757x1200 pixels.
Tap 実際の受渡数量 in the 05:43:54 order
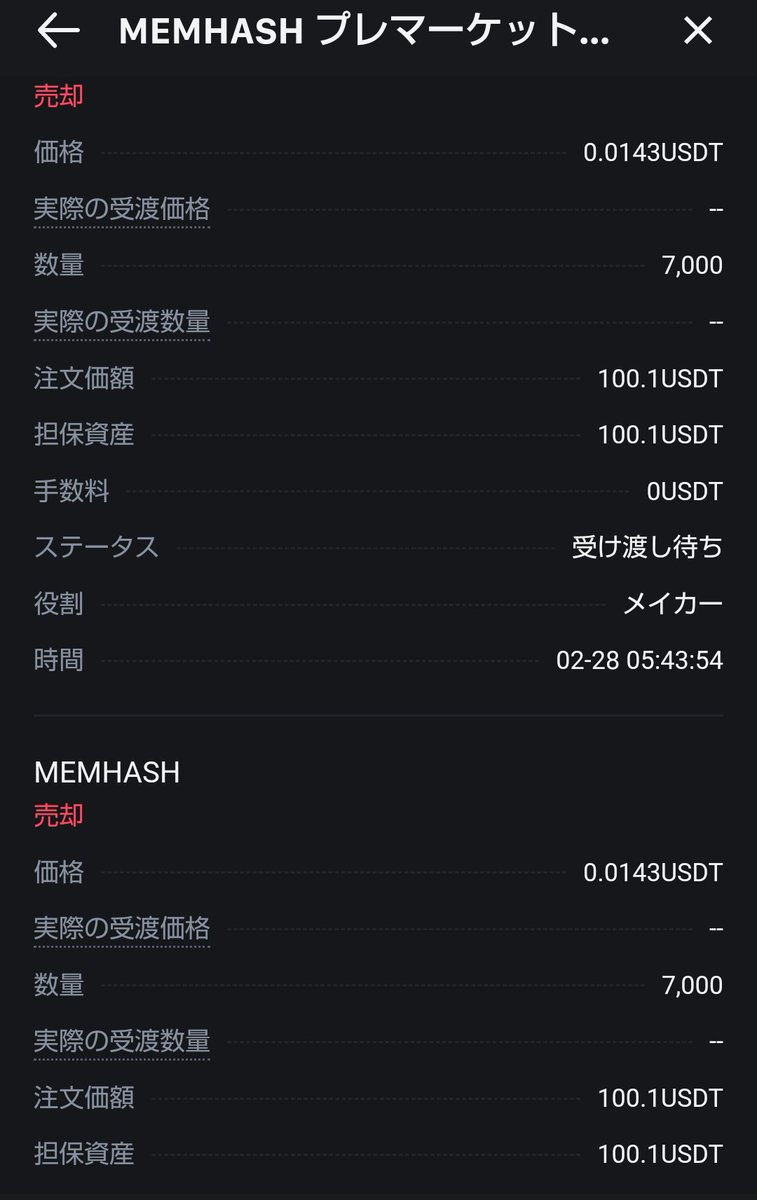122,322
